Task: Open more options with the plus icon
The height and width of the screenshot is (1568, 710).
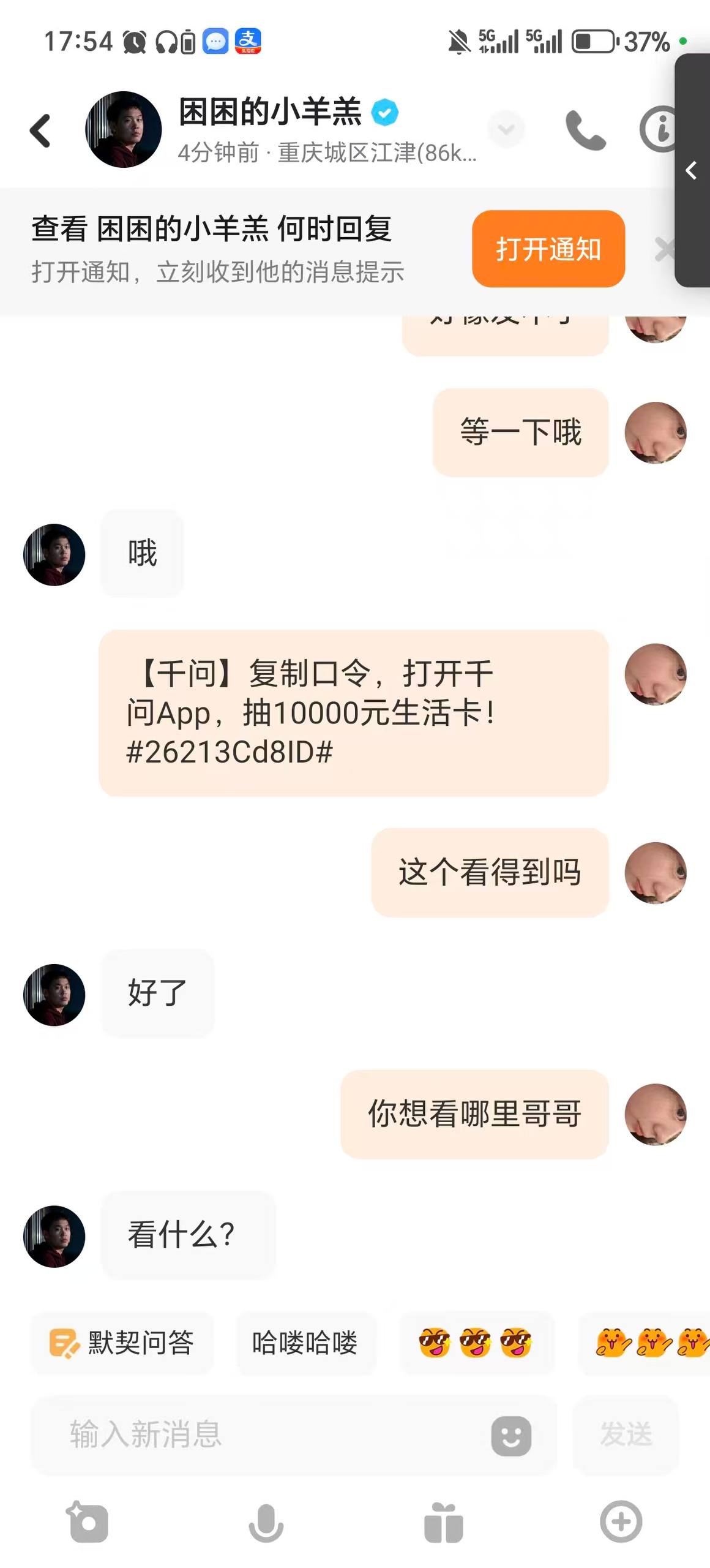Action: point(621,1522)
